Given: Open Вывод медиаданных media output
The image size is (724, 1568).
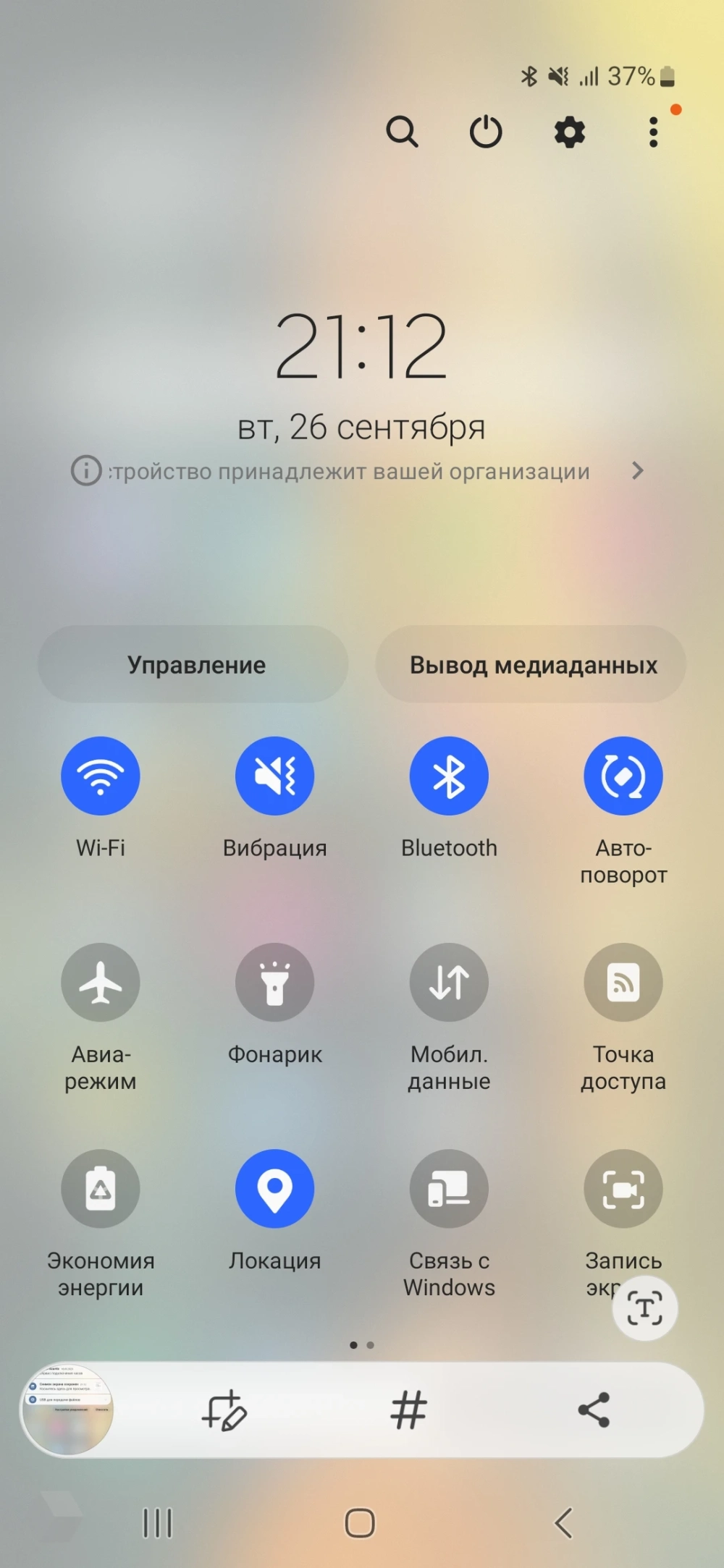Looking at the screenshot, I should click(531, 664).
